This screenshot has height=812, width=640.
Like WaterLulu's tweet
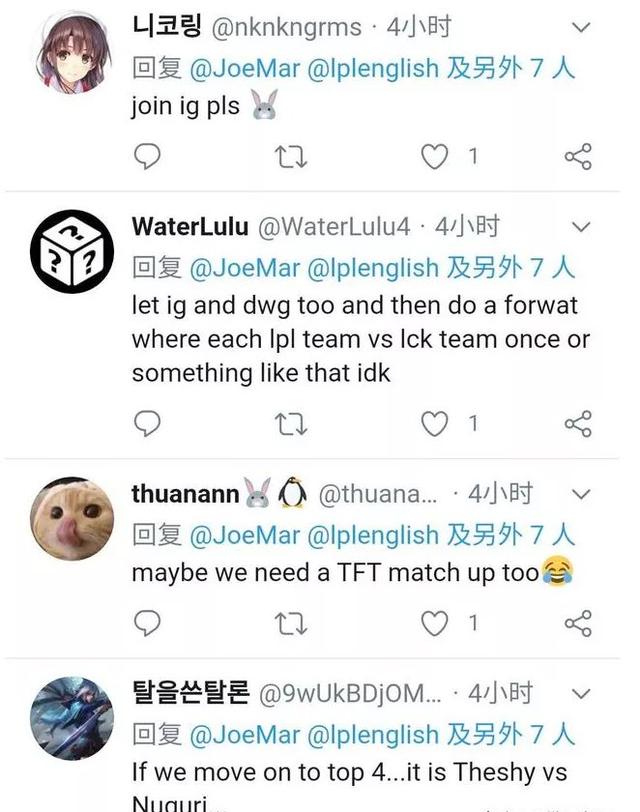pyautogui.click(x=434, y=424)
